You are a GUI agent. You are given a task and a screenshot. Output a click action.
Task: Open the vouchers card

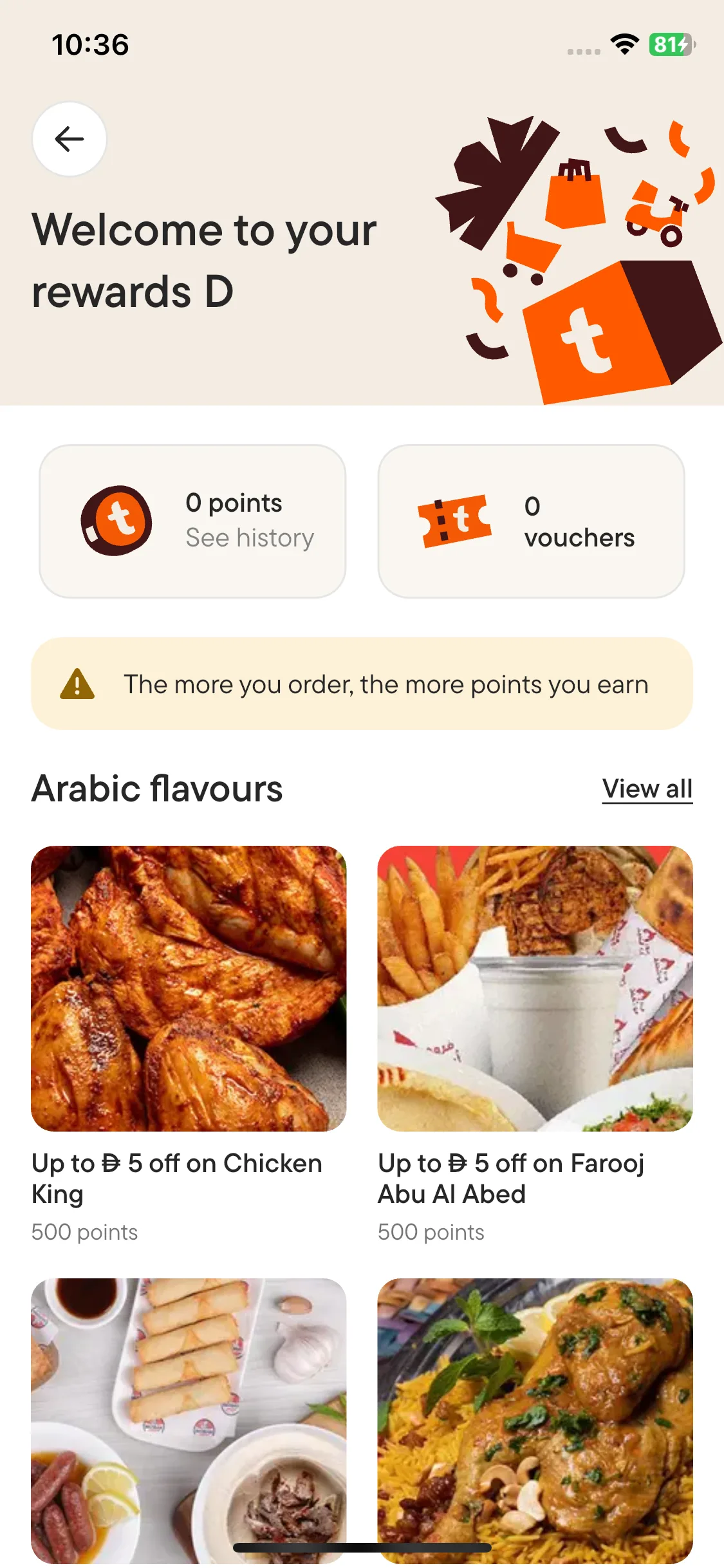531,521
